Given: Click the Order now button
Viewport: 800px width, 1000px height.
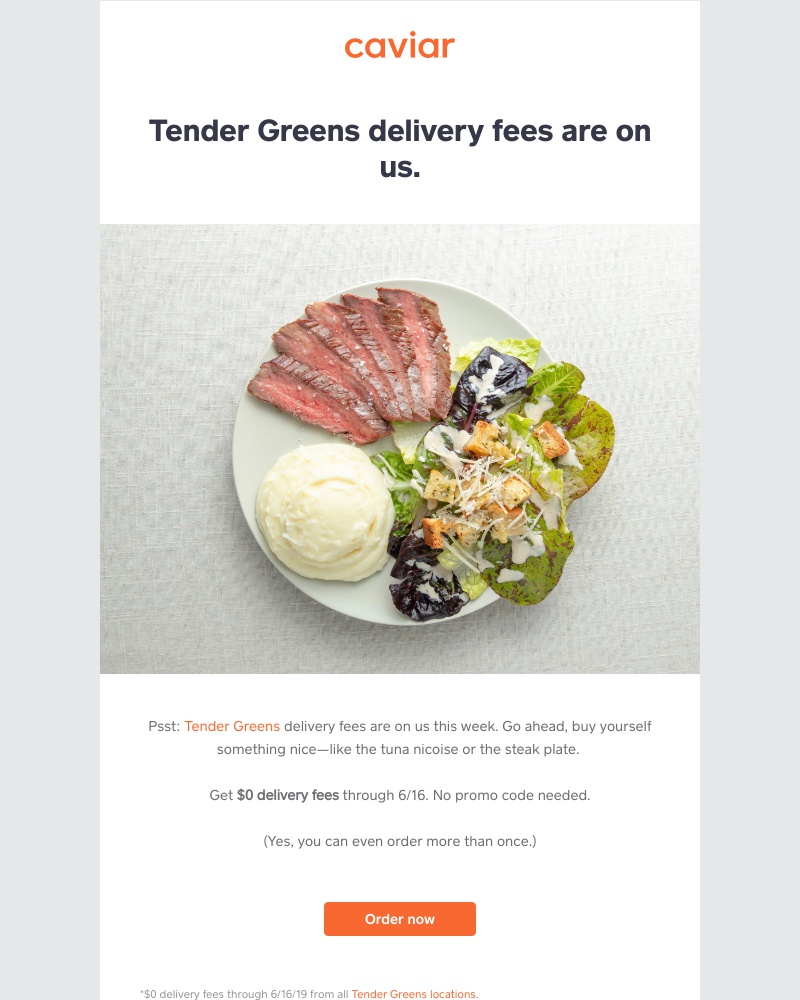Looking at the screenshot, I should 399,918.
